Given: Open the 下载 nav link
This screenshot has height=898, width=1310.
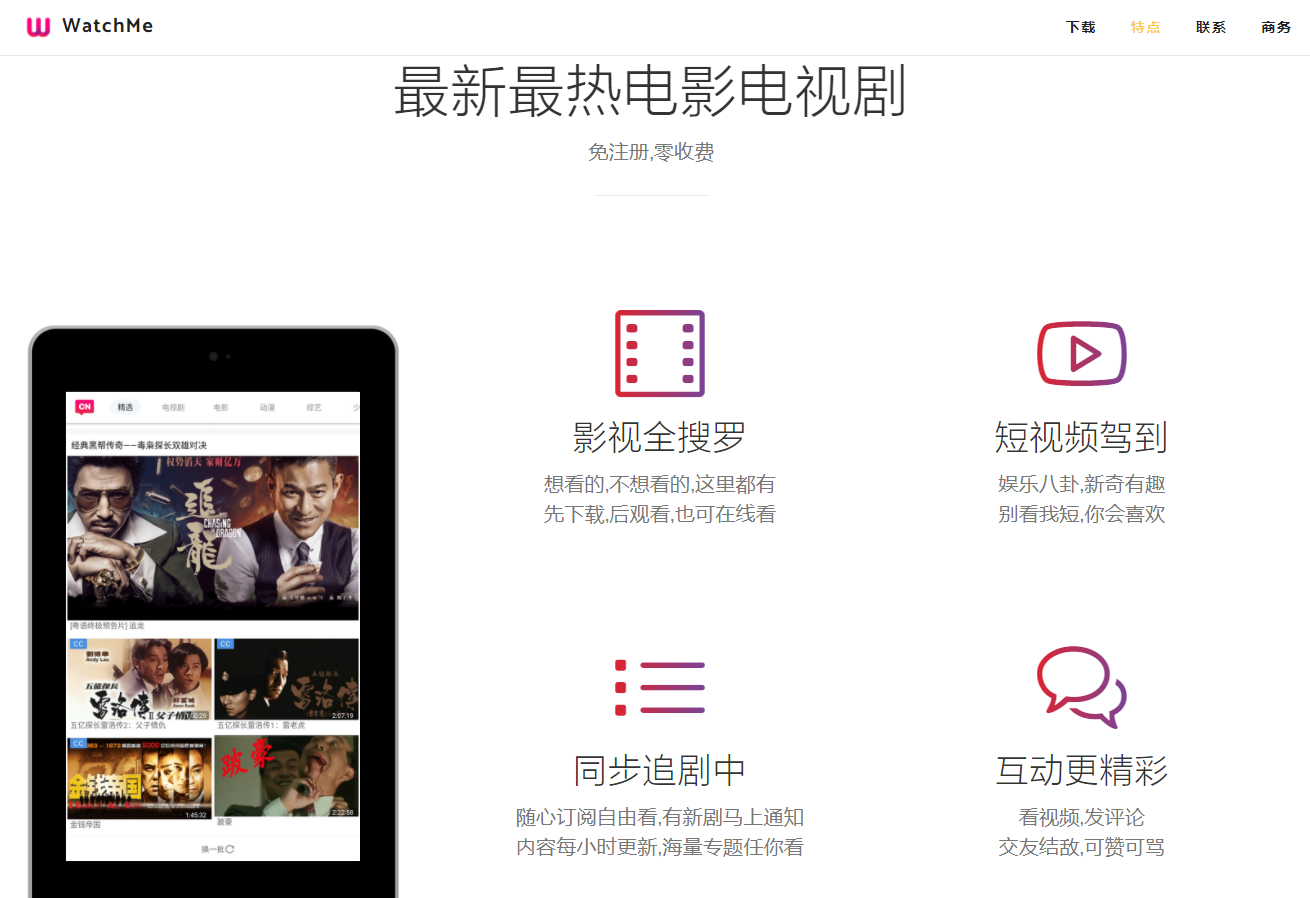Looking at the screenshot, I should click(1080, 27).
